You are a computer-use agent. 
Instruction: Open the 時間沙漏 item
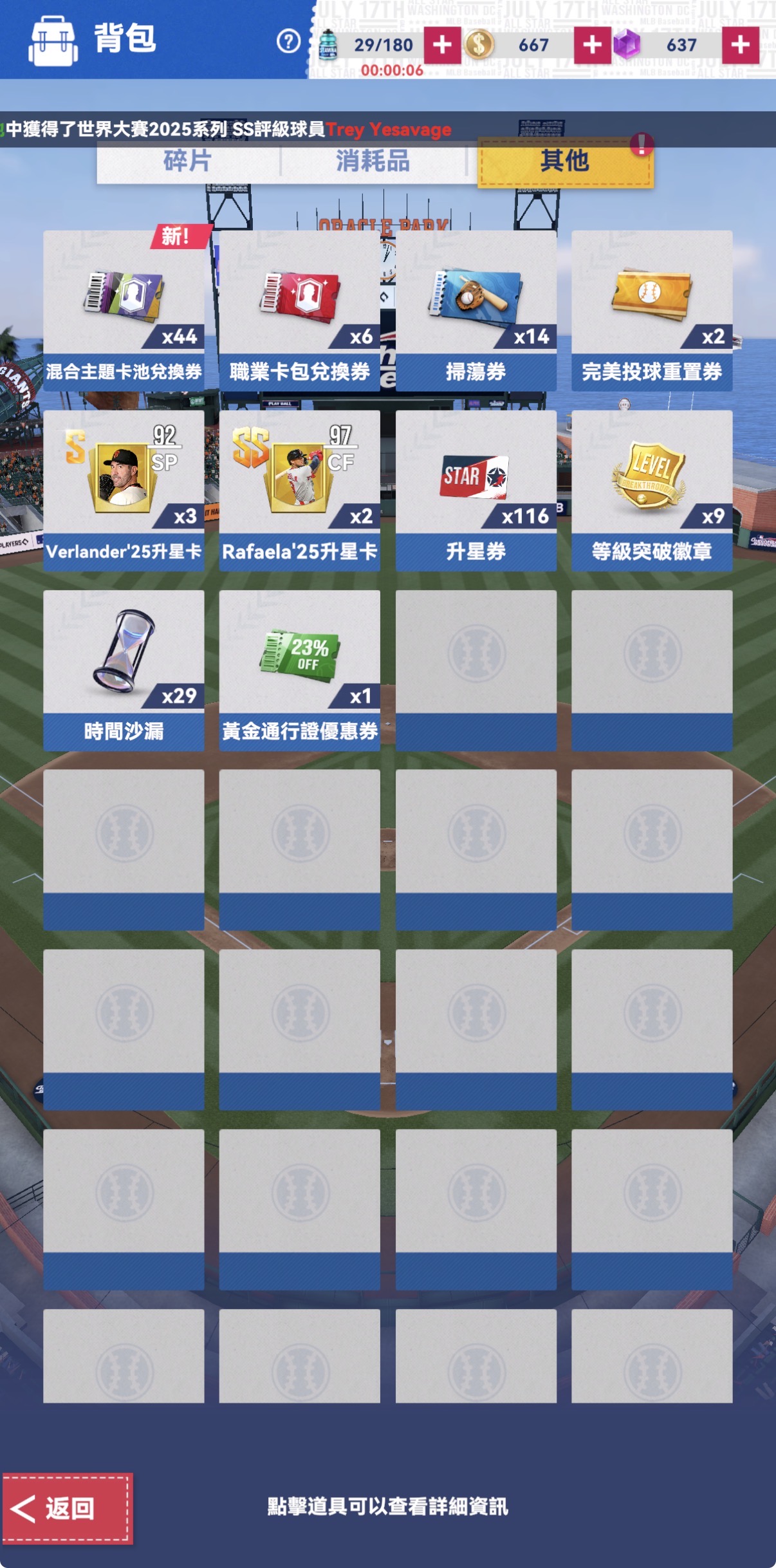(x=124, y=669)
